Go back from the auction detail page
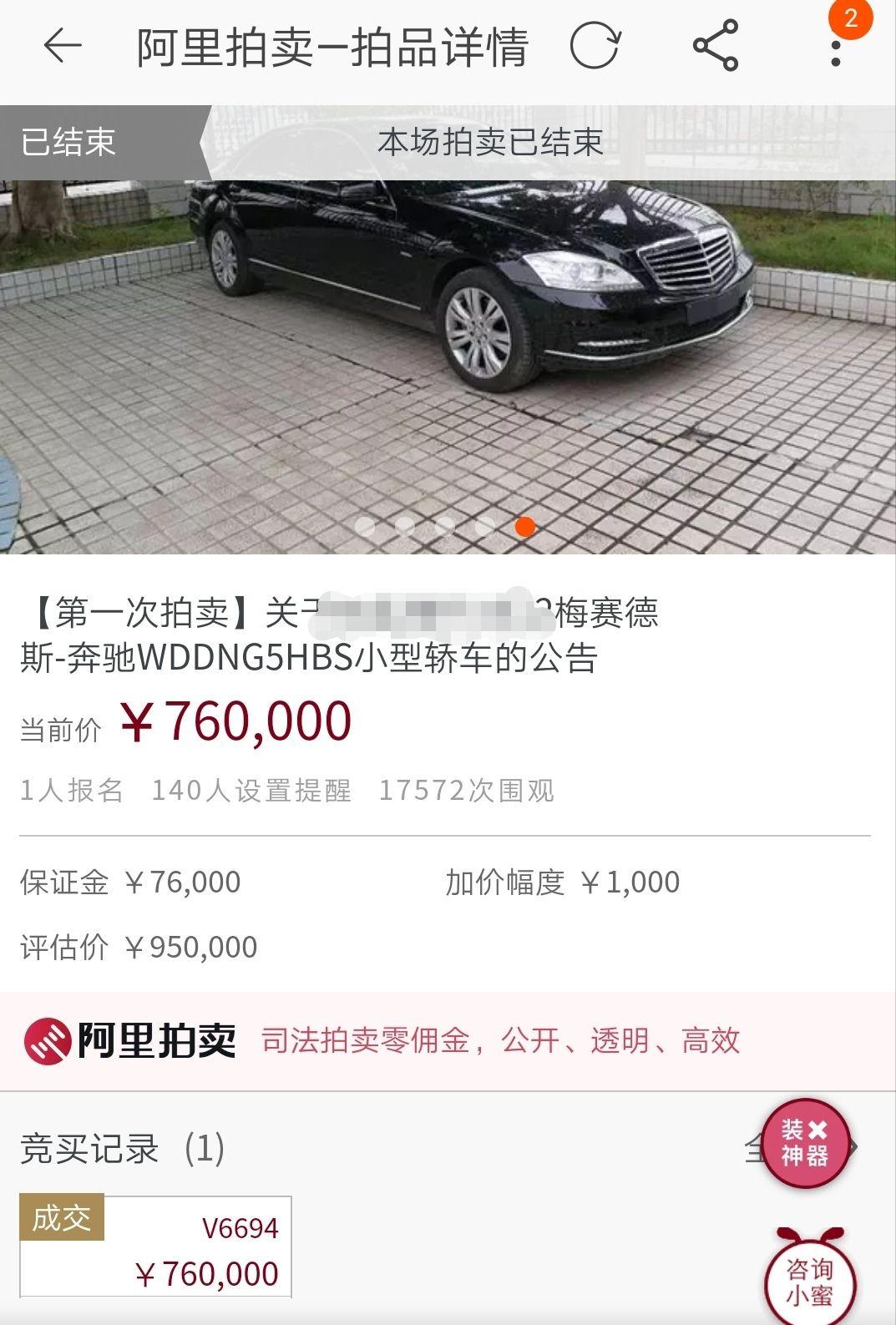 (x=63, y=46)
